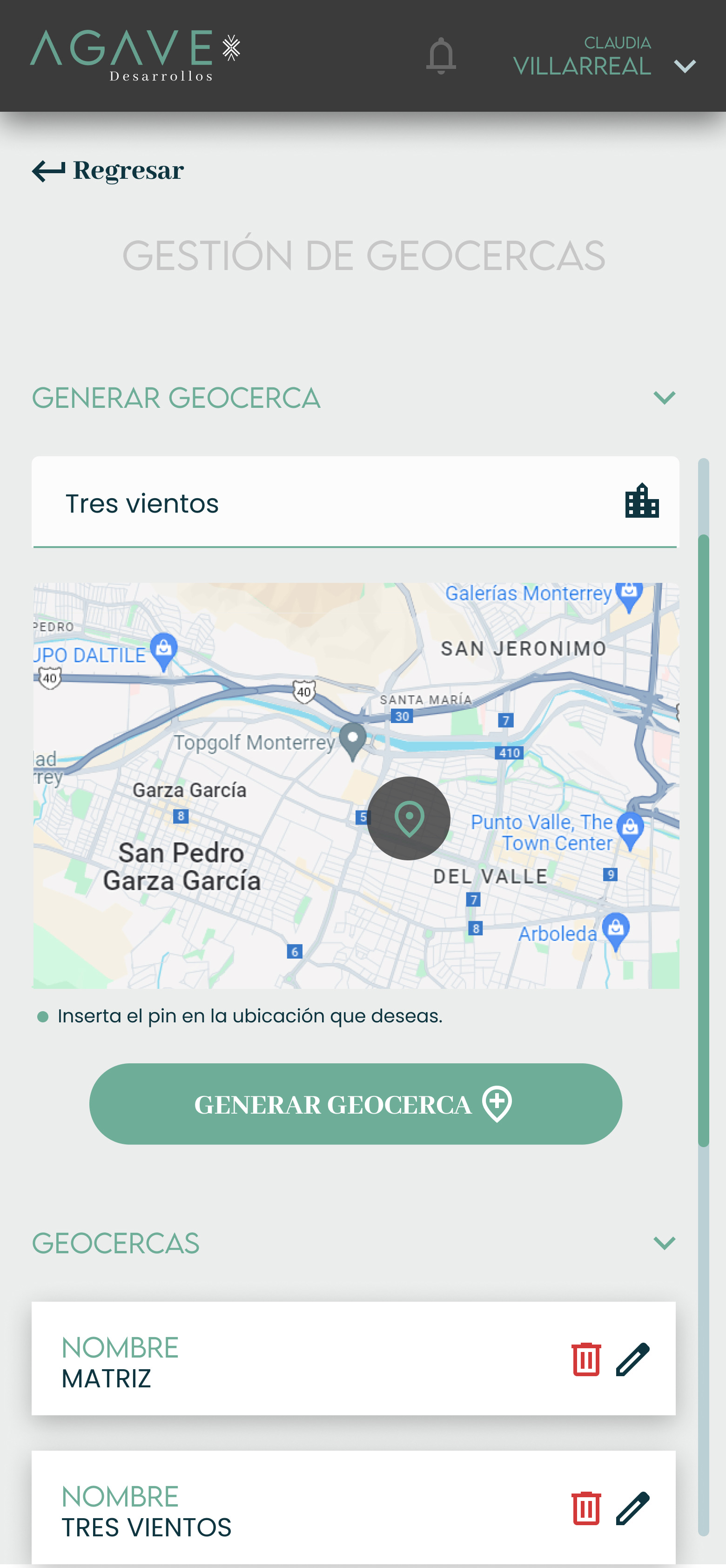Image resolution: width=726 pixels, height=1568 pixels.
Task: Edit the MATRIZ geofence
Action: [x=633, y=1358]
